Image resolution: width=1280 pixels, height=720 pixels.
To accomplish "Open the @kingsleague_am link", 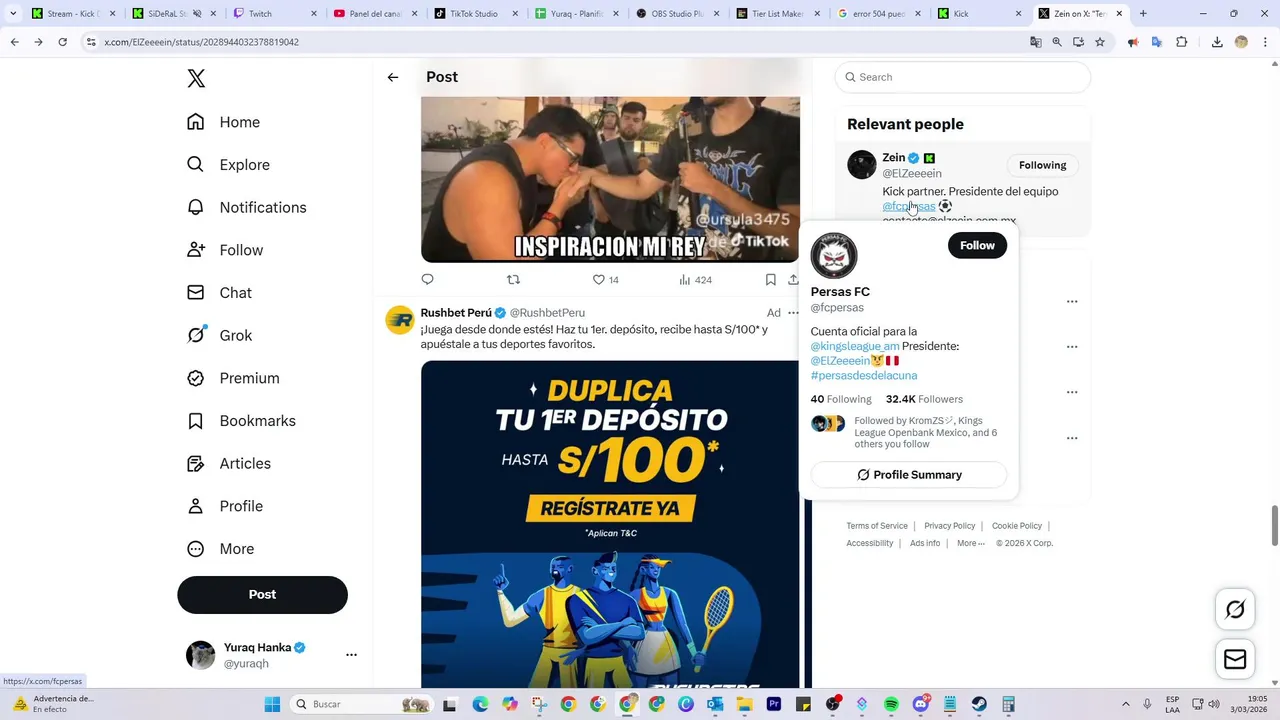I will point(854,346).
